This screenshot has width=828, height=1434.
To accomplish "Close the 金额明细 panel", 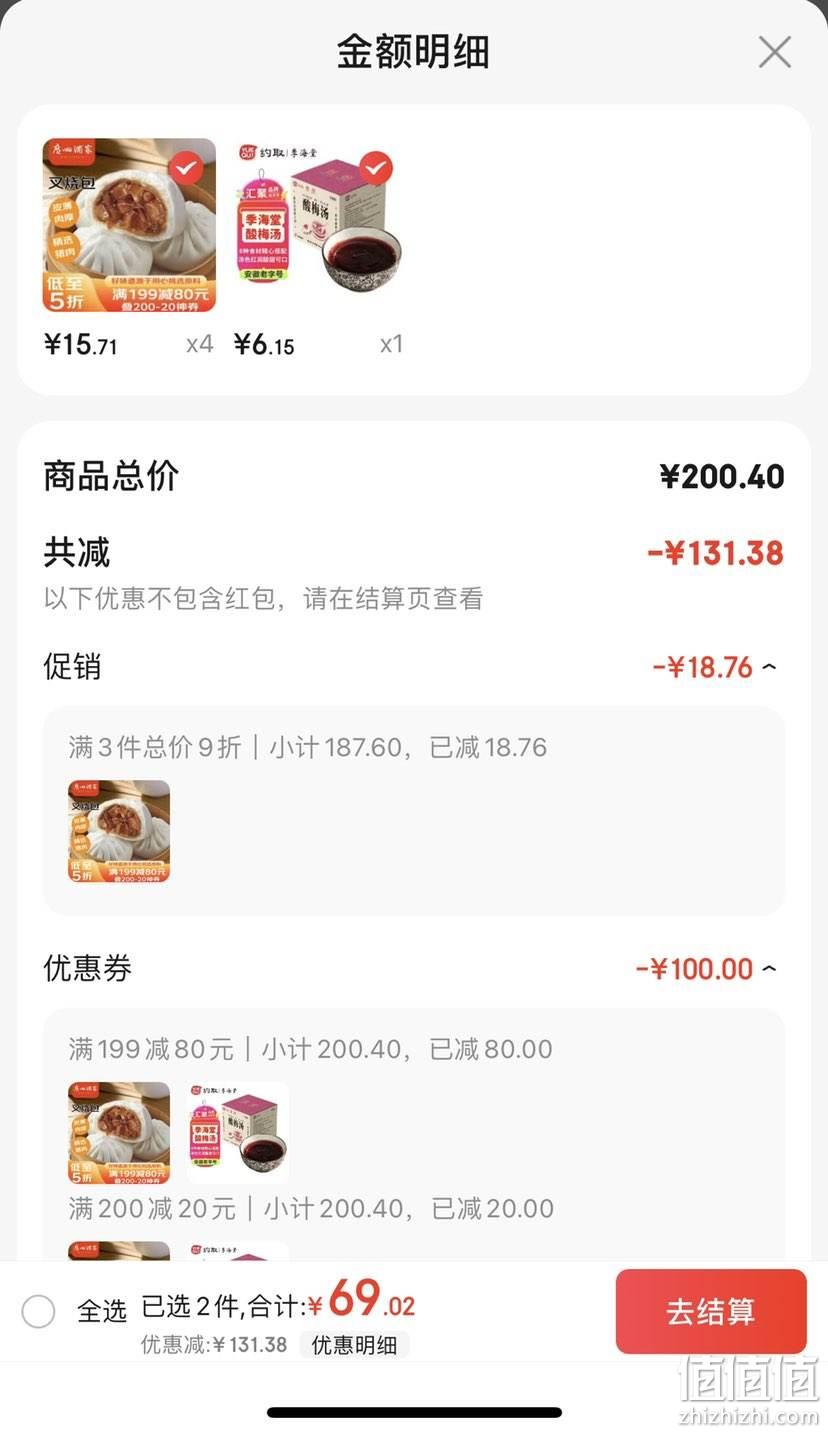I will pos(774,52).
